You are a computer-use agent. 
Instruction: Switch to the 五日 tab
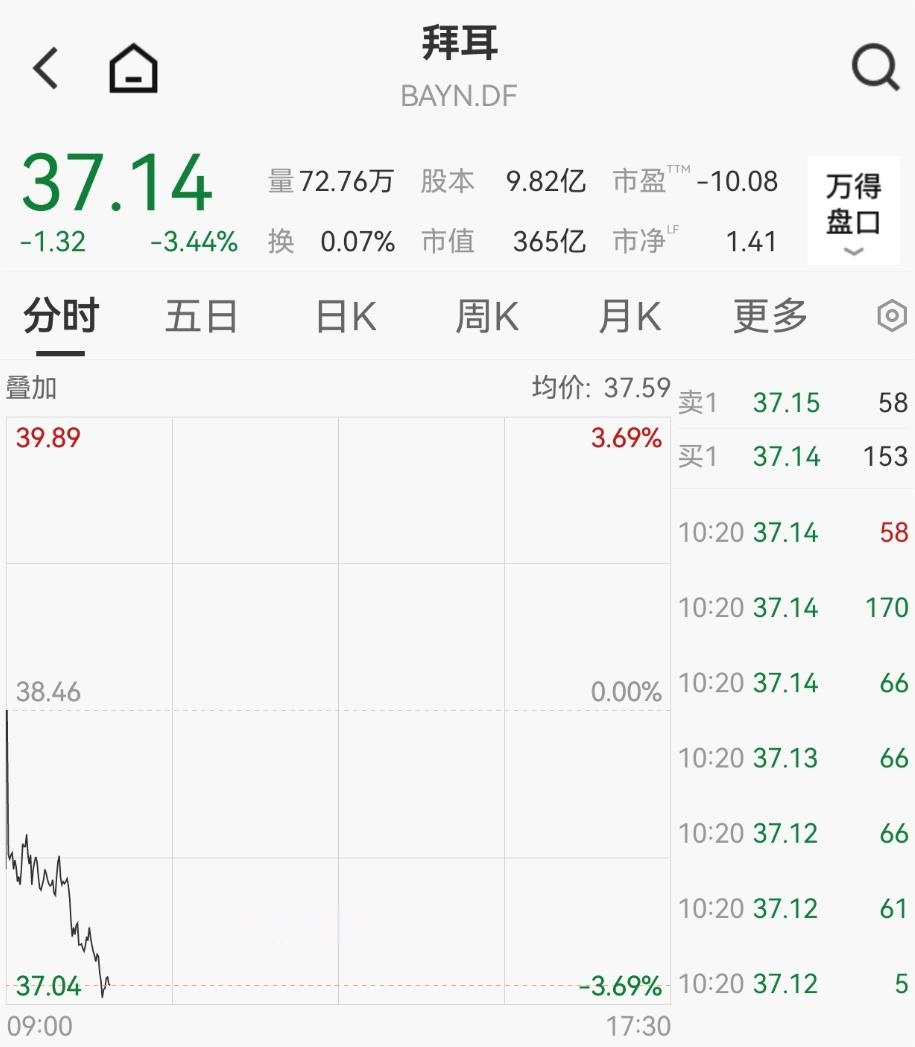click(x=202, y=315)
